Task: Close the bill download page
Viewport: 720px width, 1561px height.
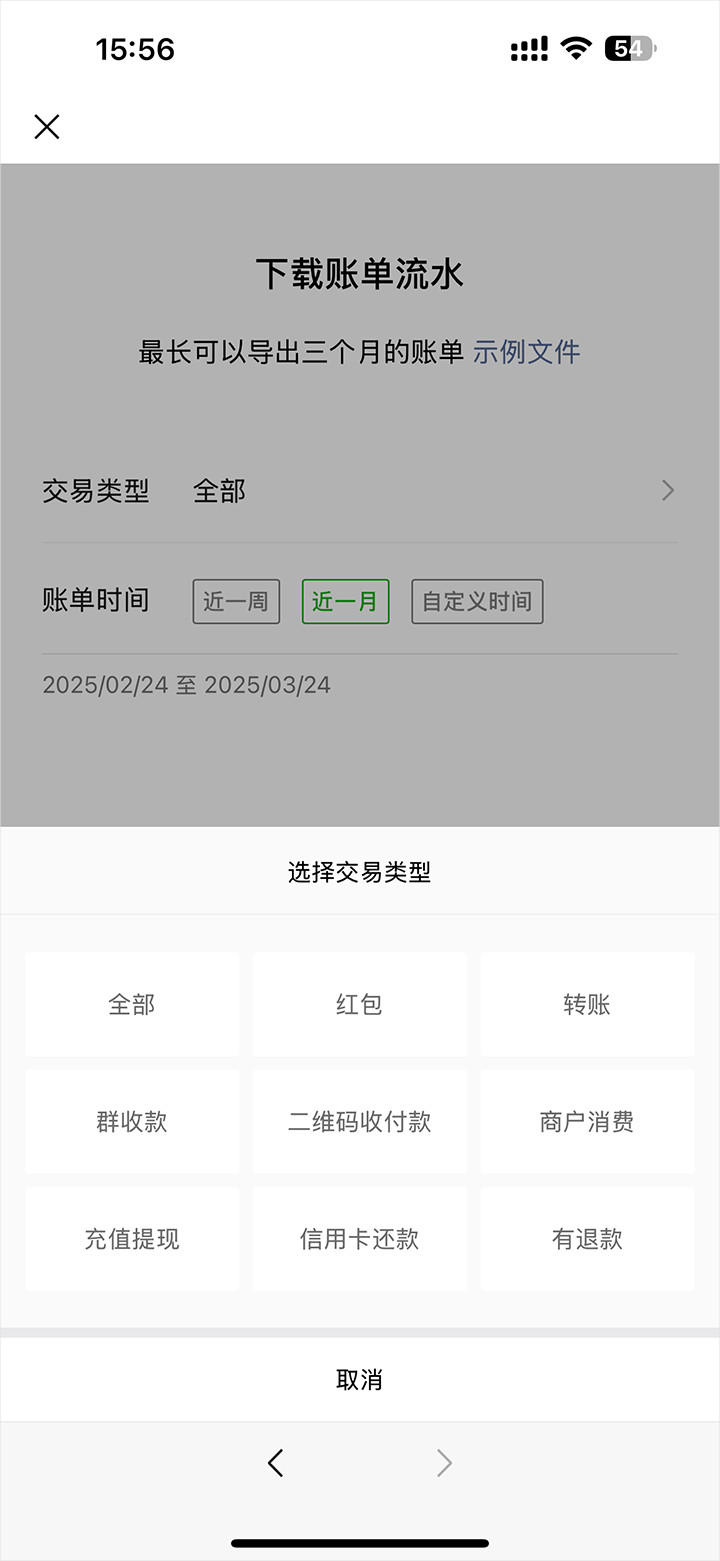Action: click(47, 127)
